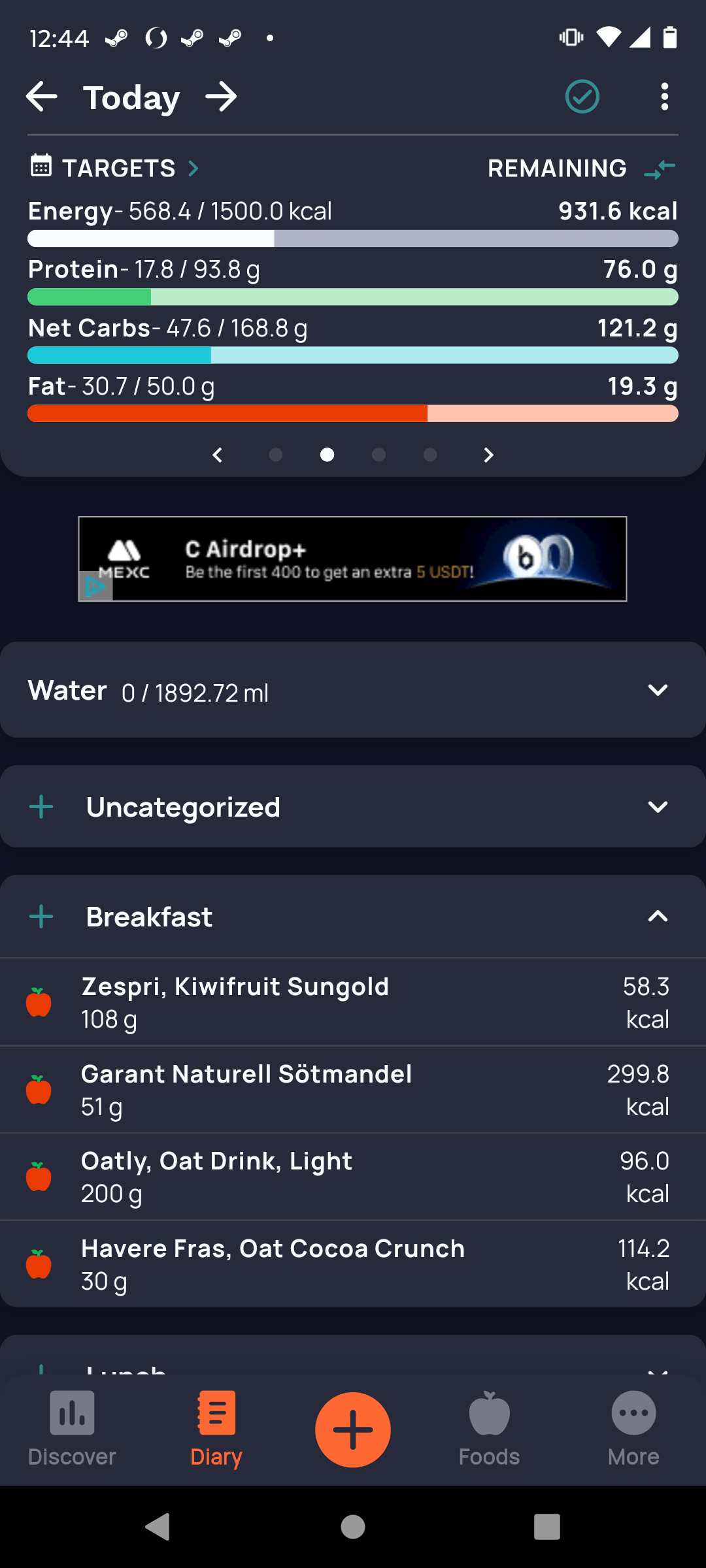This screenshot has height=1568, width=706.
Task: Add food to Uncategorized with plus
Action: (x=41, y=807)
